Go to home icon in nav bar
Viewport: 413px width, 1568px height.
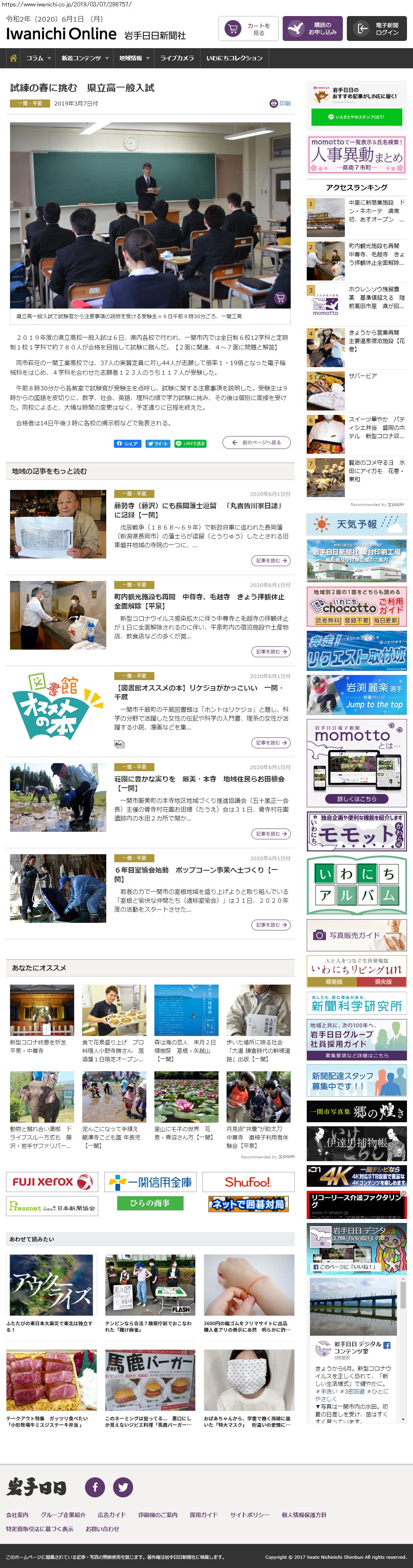click(x=13, y=59)
